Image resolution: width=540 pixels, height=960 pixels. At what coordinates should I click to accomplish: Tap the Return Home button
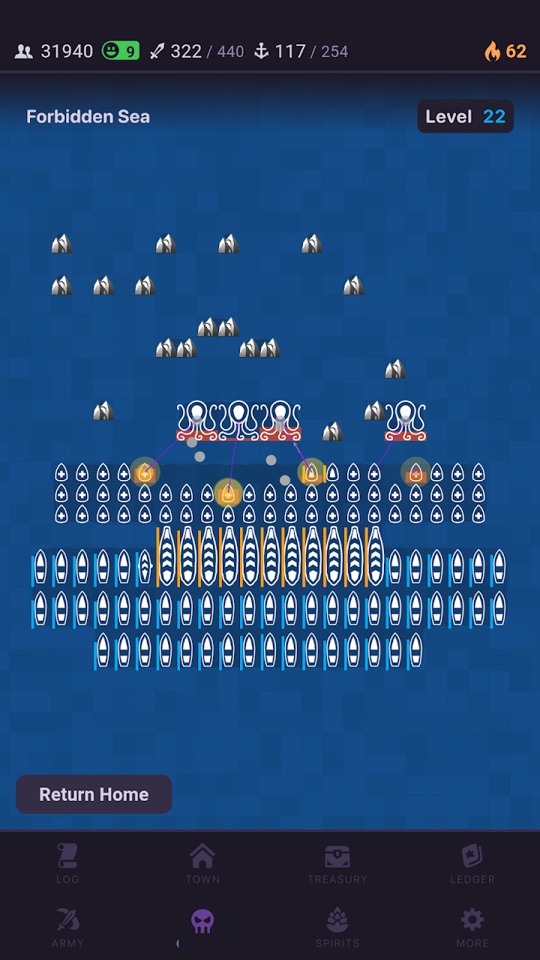coord(94,794)
